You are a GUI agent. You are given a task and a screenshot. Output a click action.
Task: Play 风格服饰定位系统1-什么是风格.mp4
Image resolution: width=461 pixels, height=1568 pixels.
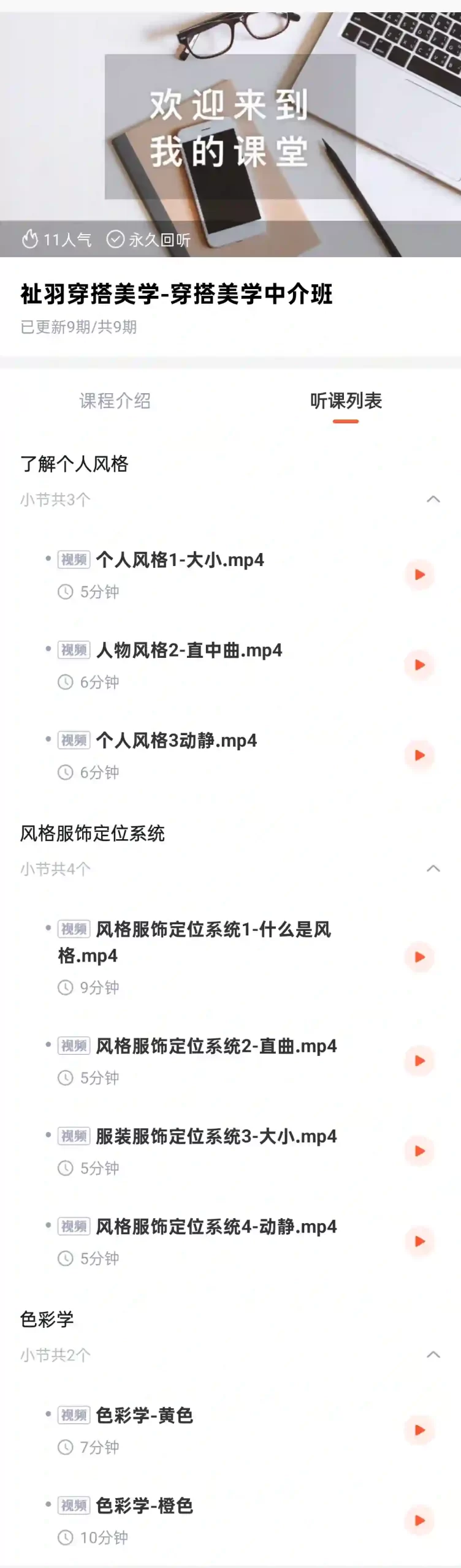pos(420,957)
